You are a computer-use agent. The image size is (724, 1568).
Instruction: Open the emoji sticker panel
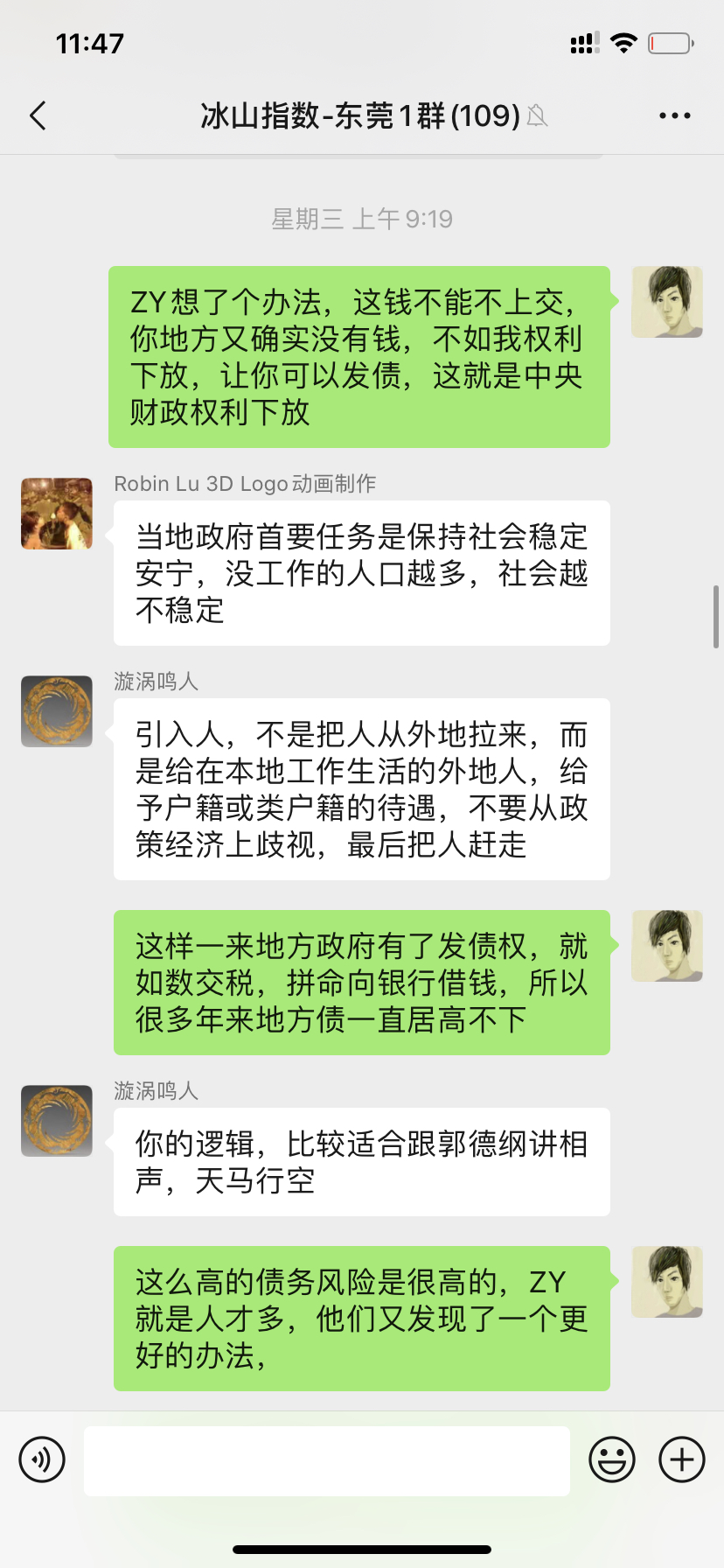(612, 1459)
